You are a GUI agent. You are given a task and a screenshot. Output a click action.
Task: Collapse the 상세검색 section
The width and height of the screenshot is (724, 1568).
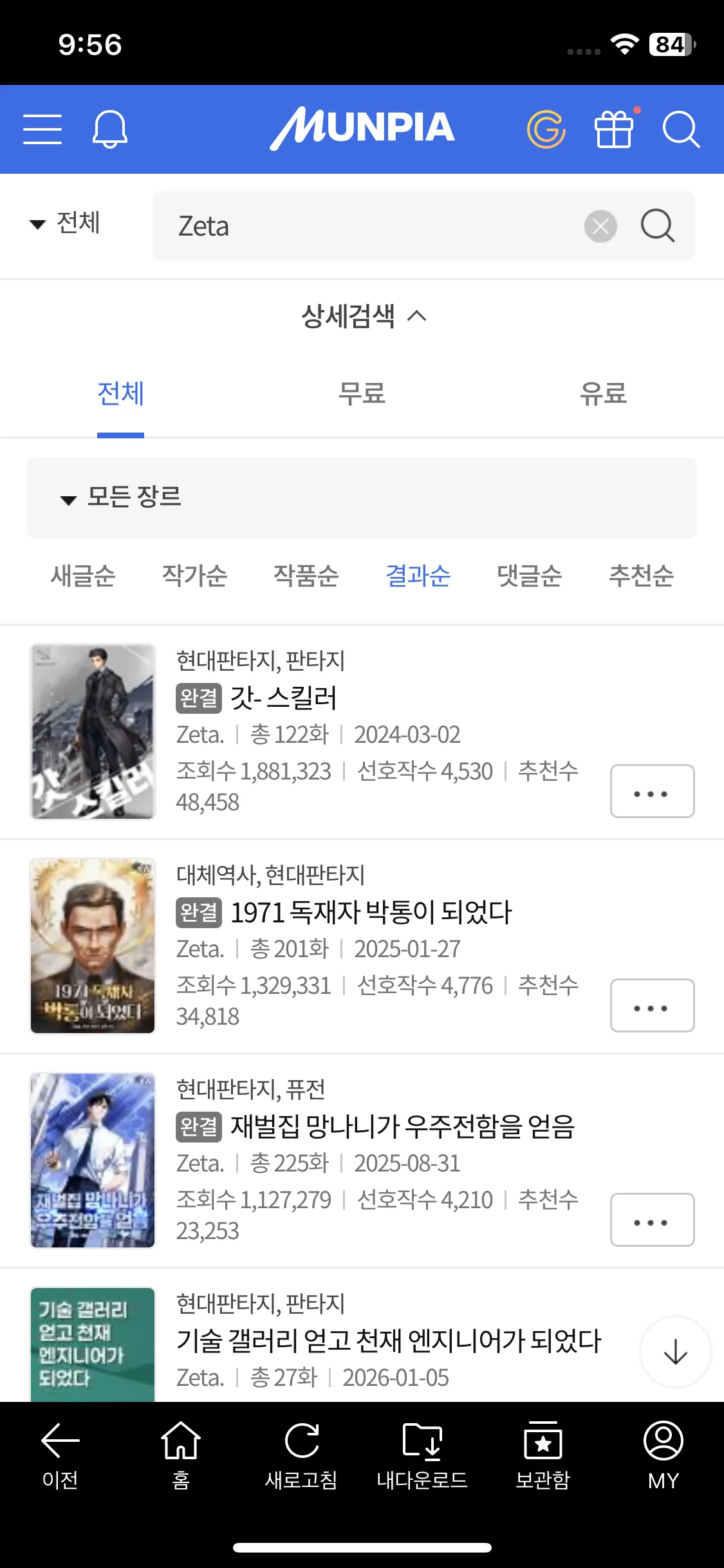363,316
